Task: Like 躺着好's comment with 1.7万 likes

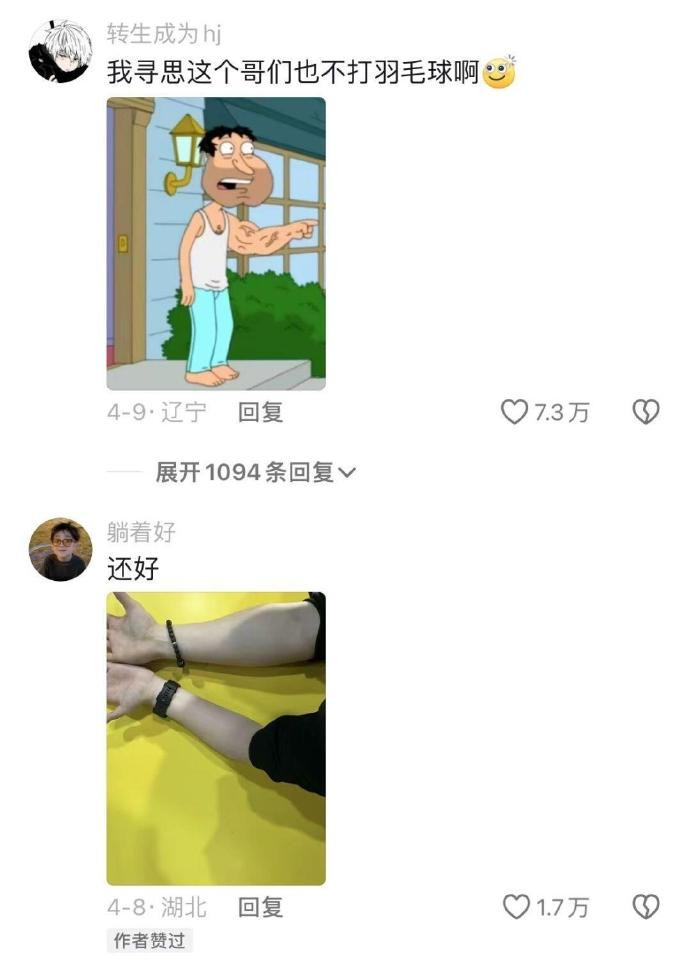Action: pos(514,907)
